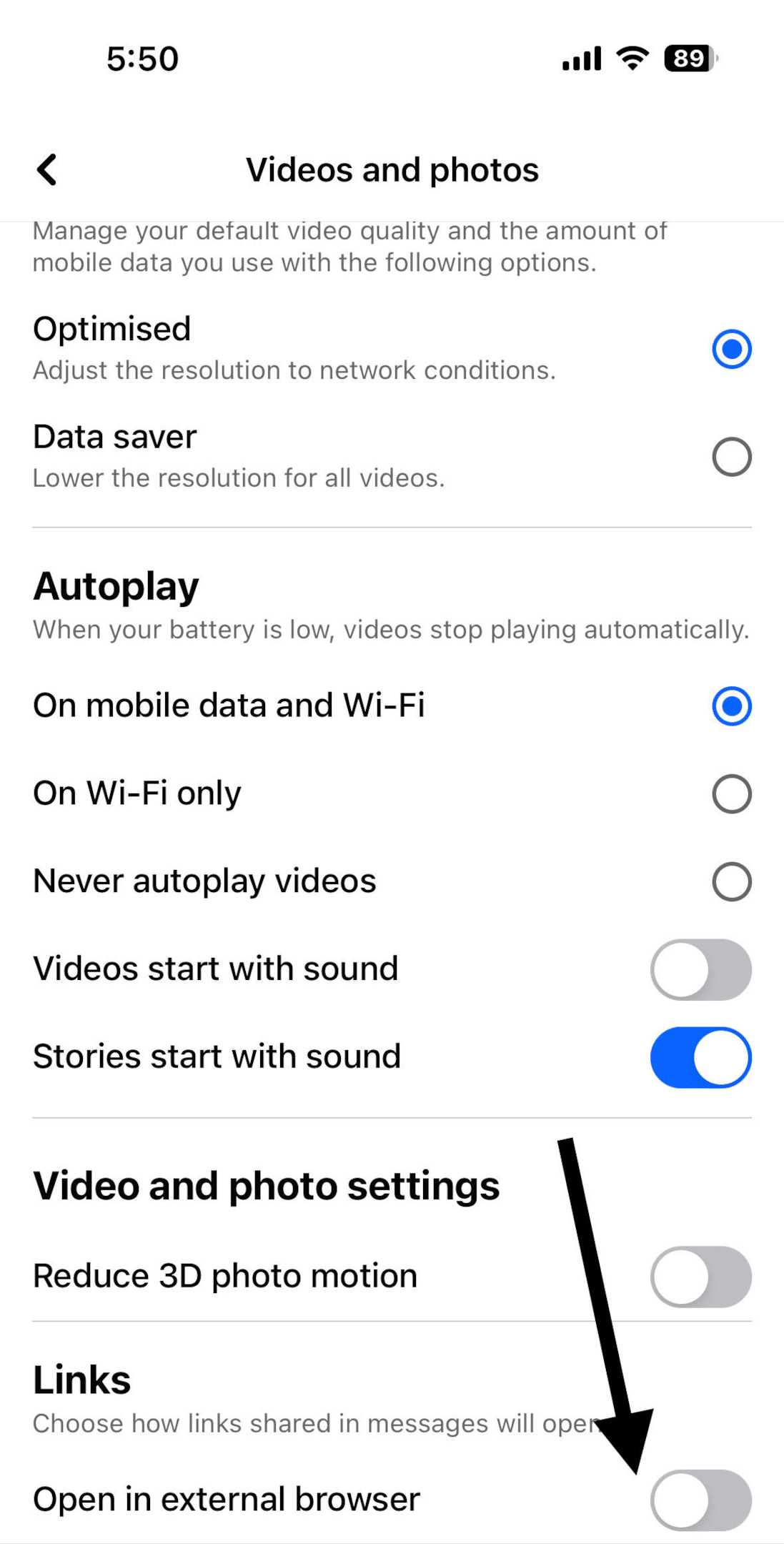The image size is (784, 1544).
Task: Choose Never autoplay videos
Action: click(x=731, y=881)
